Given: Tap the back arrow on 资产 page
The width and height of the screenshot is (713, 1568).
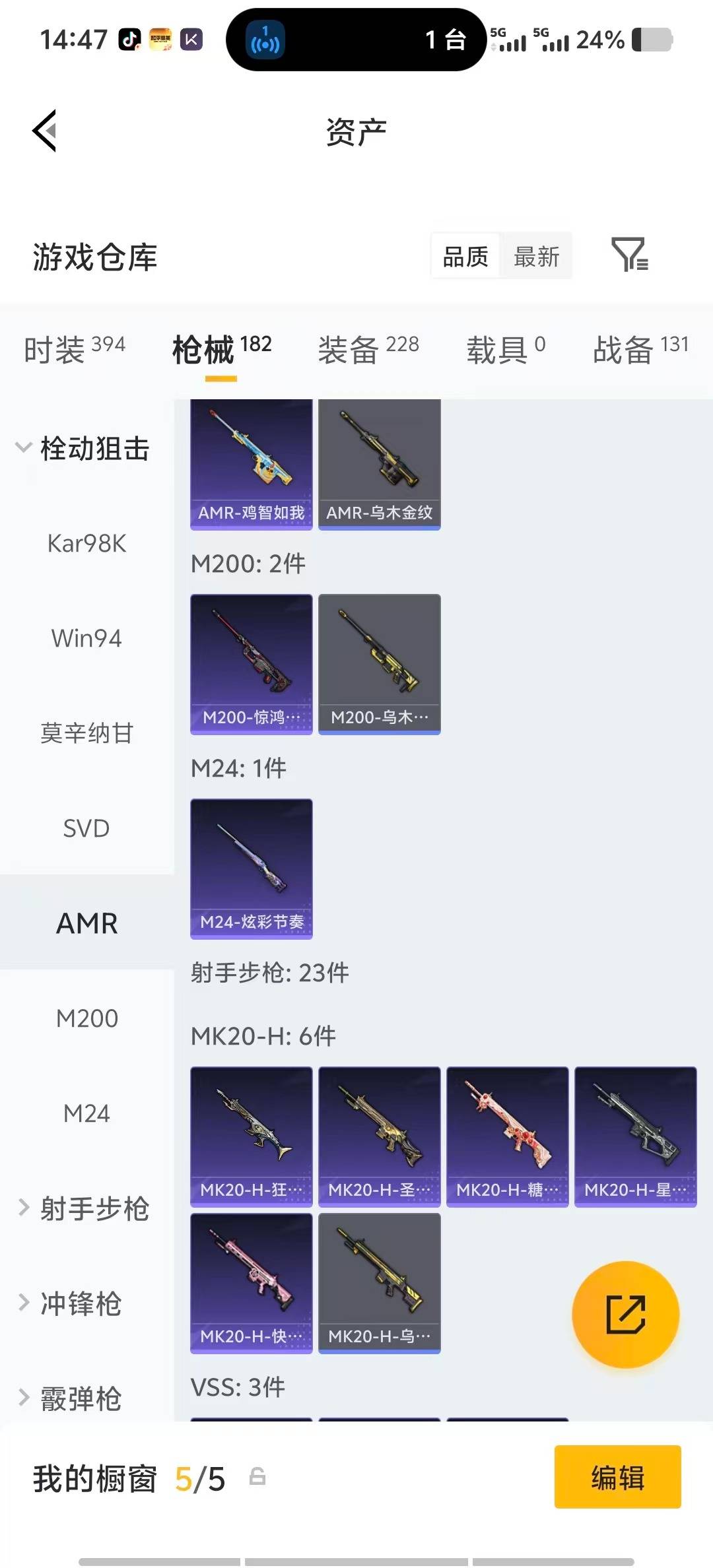Looking at the screenshot, I should [44, 131].
